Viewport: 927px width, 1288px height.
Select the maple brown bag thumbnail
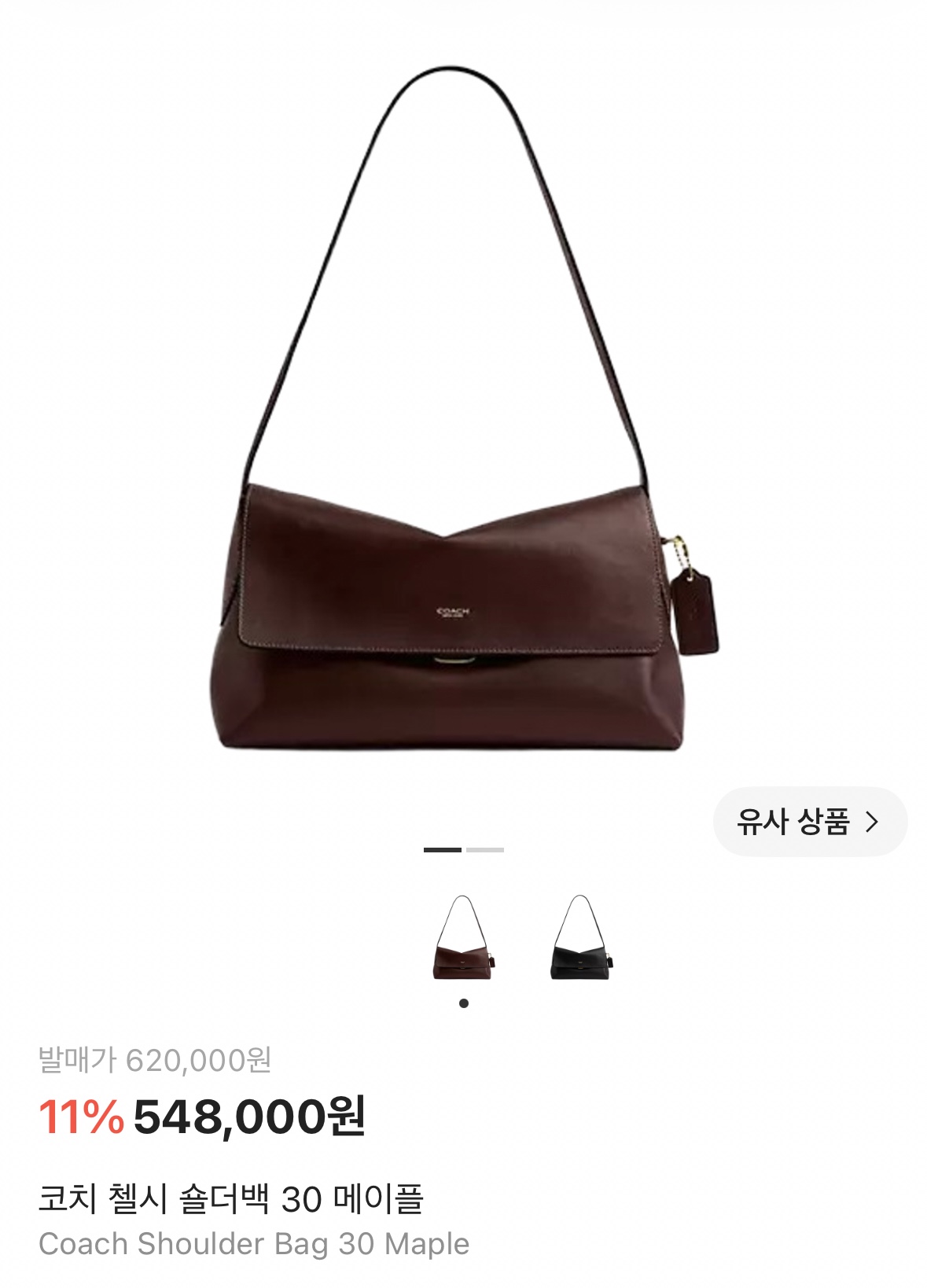463,937
